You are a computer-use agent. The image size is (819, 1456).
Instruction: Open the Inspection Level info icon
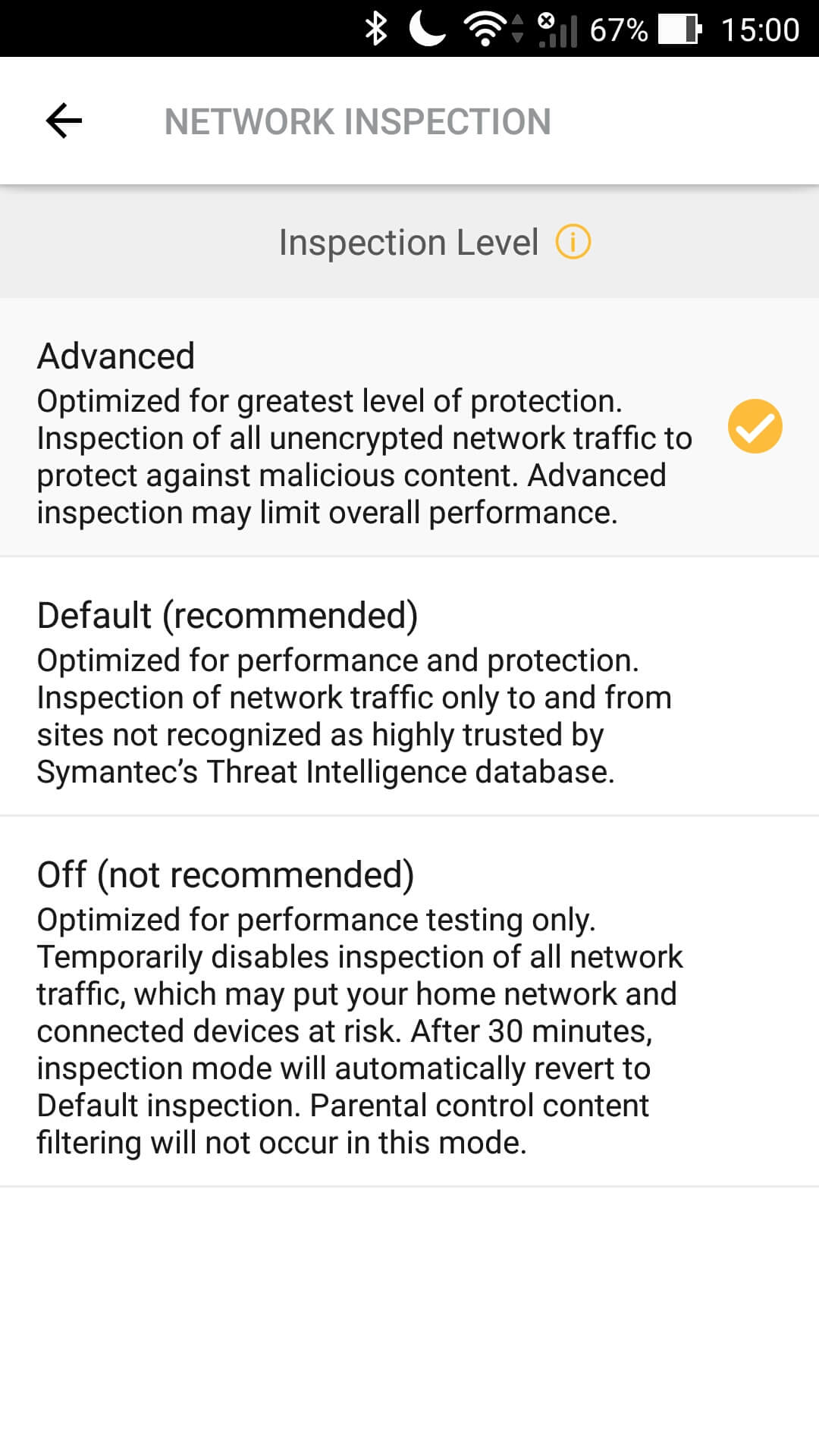coord(573,243)
